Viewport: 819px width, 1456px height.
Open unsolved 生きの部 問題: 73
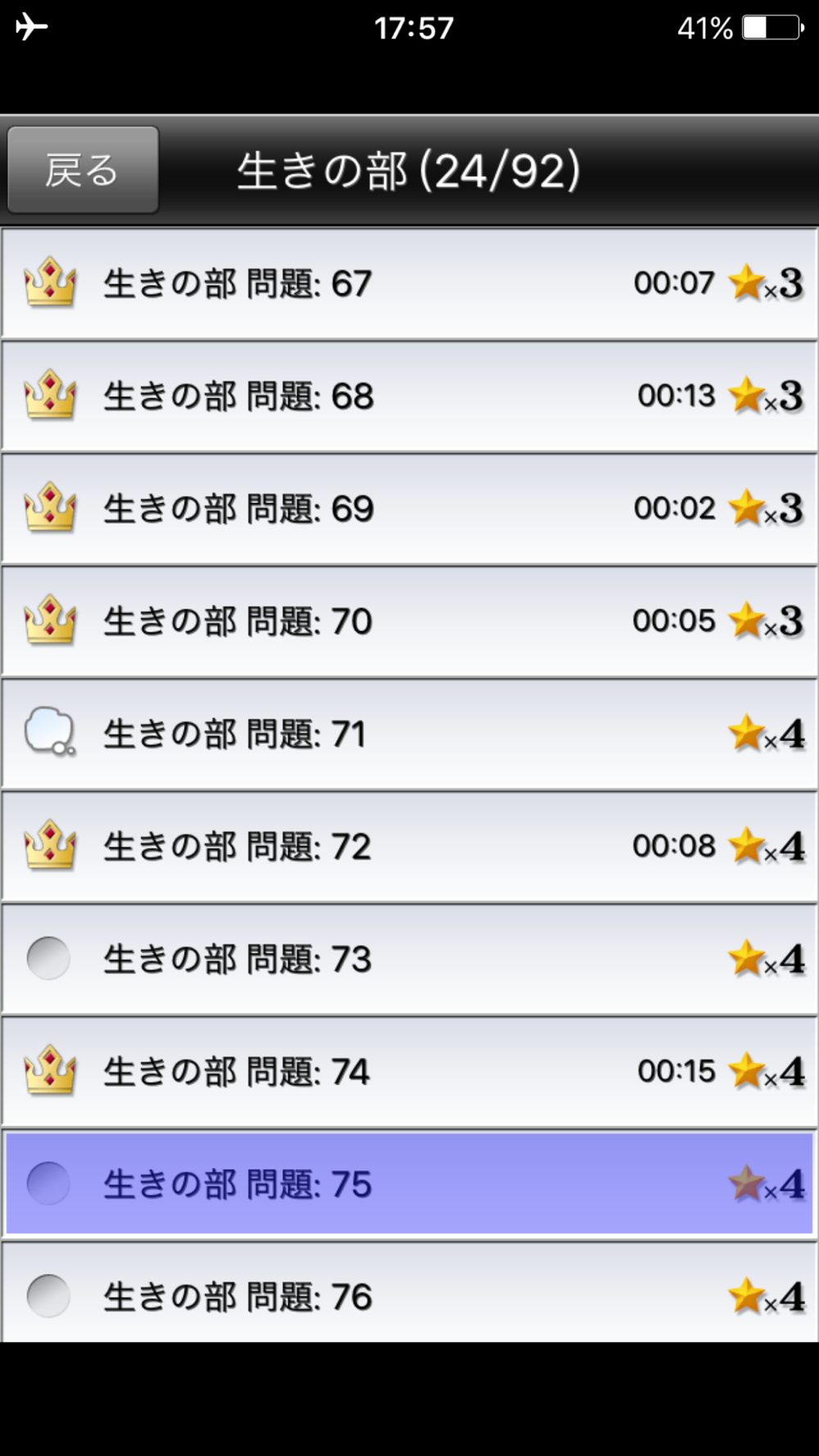(x=409, y=959)
